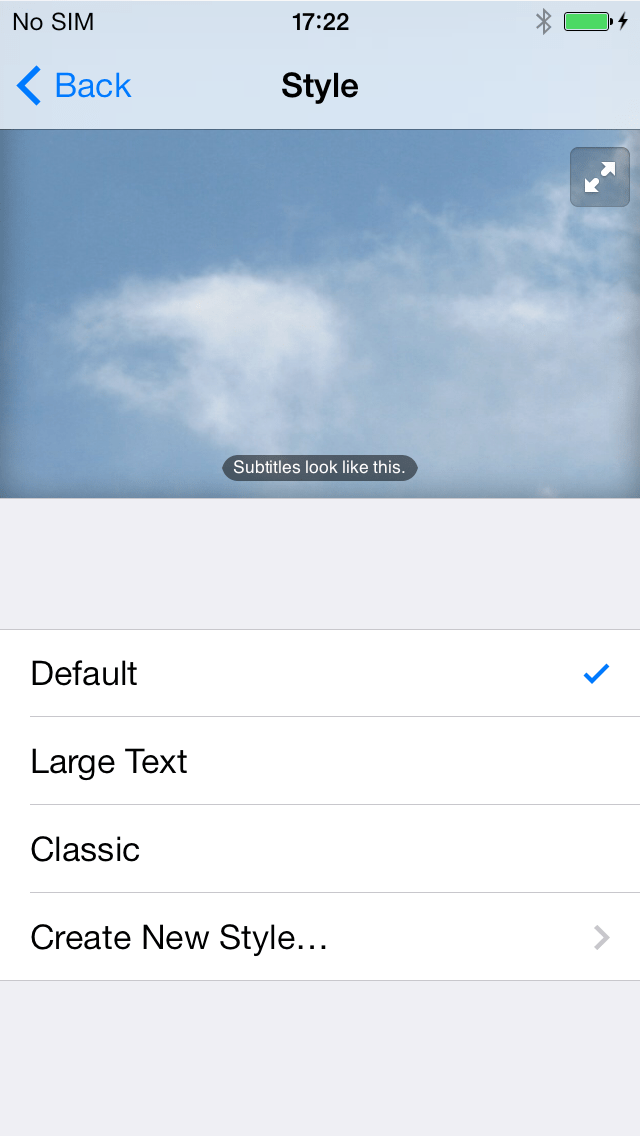Viewport: 640px width, 1136px height.
Task: Open Create New Style…
Action: [x=320, y=937]
